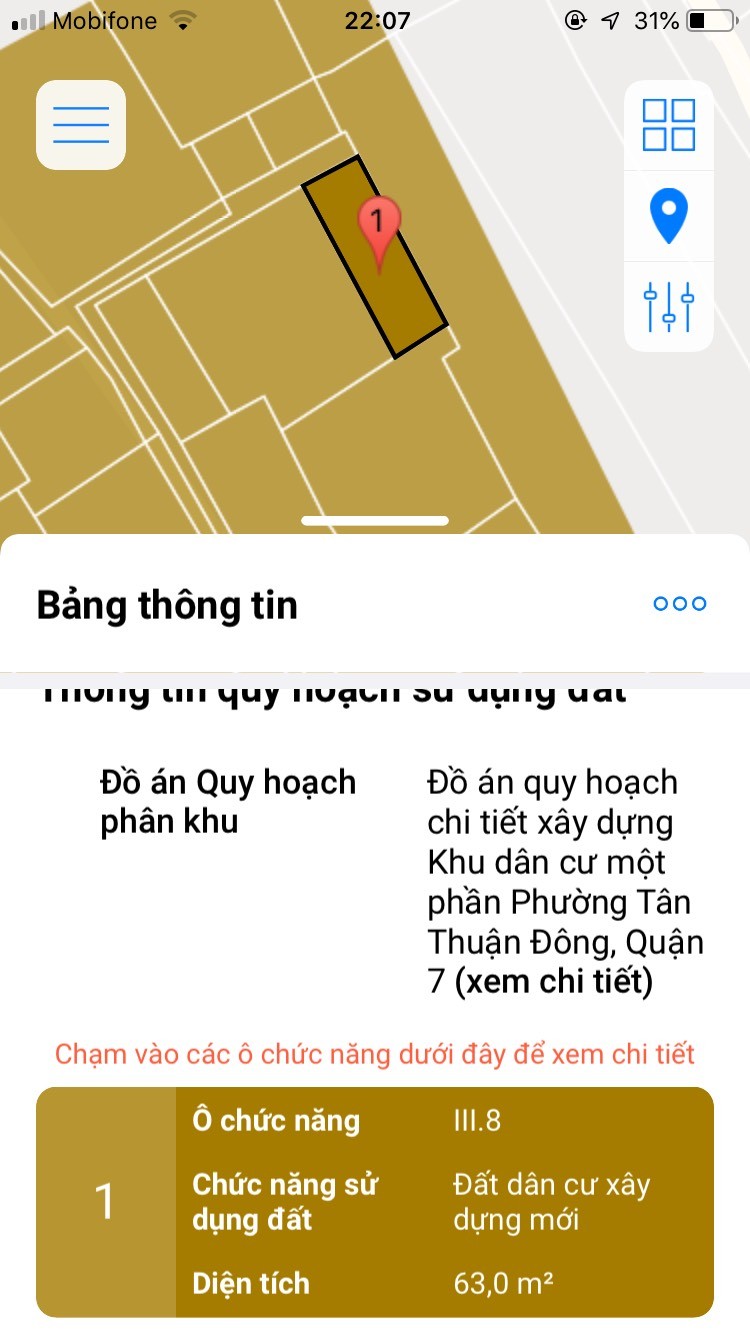Open the hamburger menu
Screen dimensions: 750x1334
tap(81, 125)
